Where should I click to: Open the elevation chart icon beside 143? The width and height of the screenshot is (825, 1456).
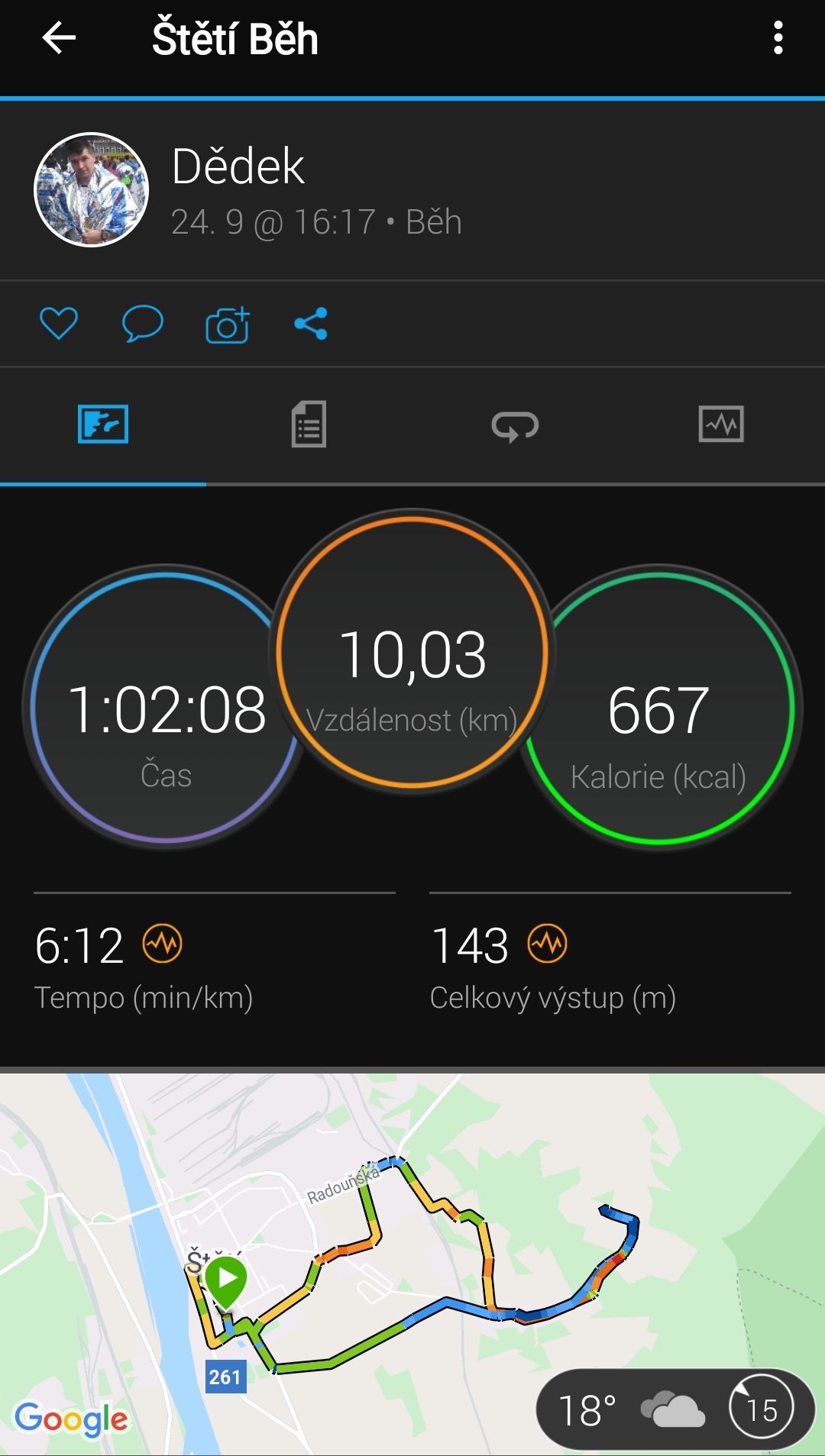[548, 944]
